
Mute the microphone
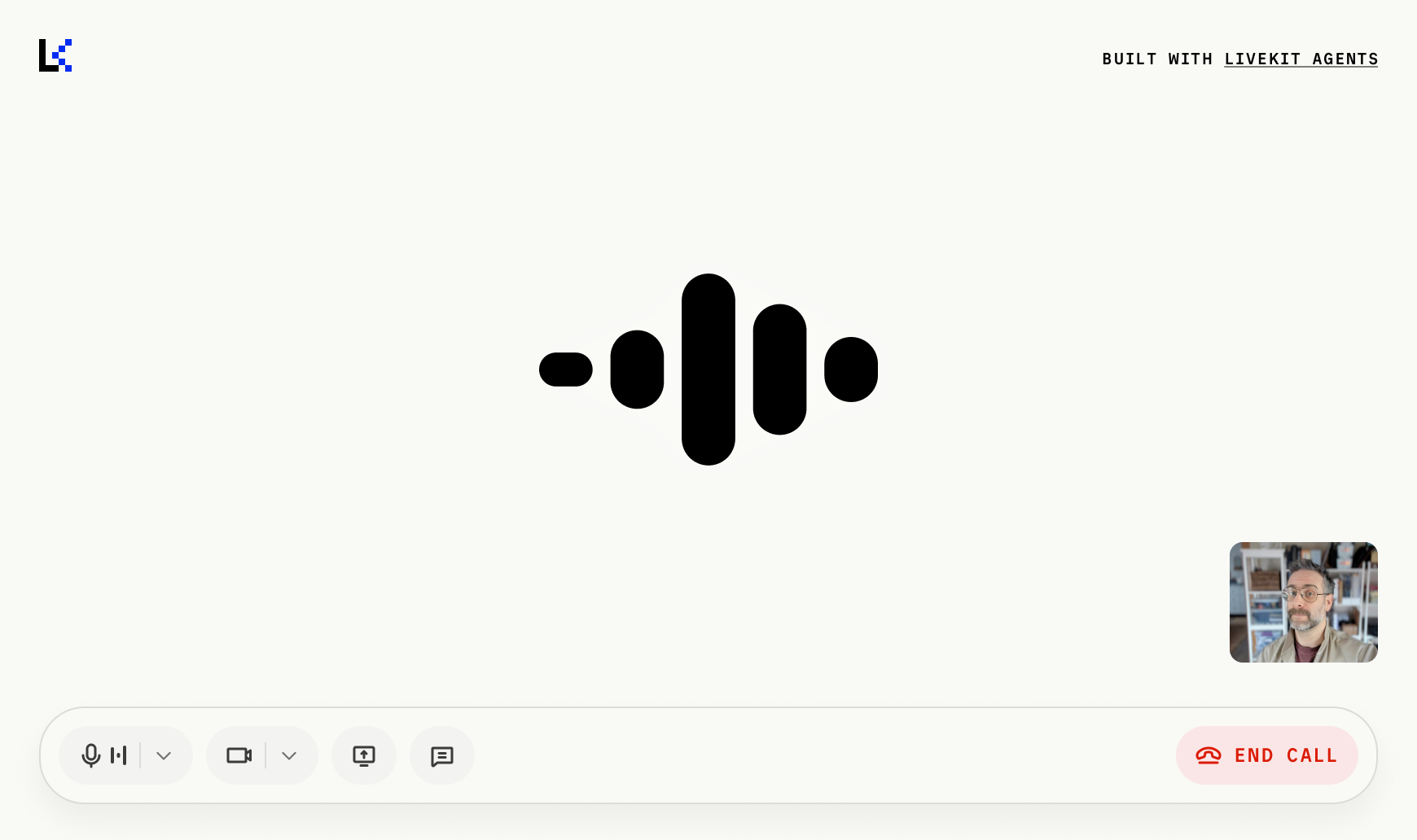[x=100, y=755]
